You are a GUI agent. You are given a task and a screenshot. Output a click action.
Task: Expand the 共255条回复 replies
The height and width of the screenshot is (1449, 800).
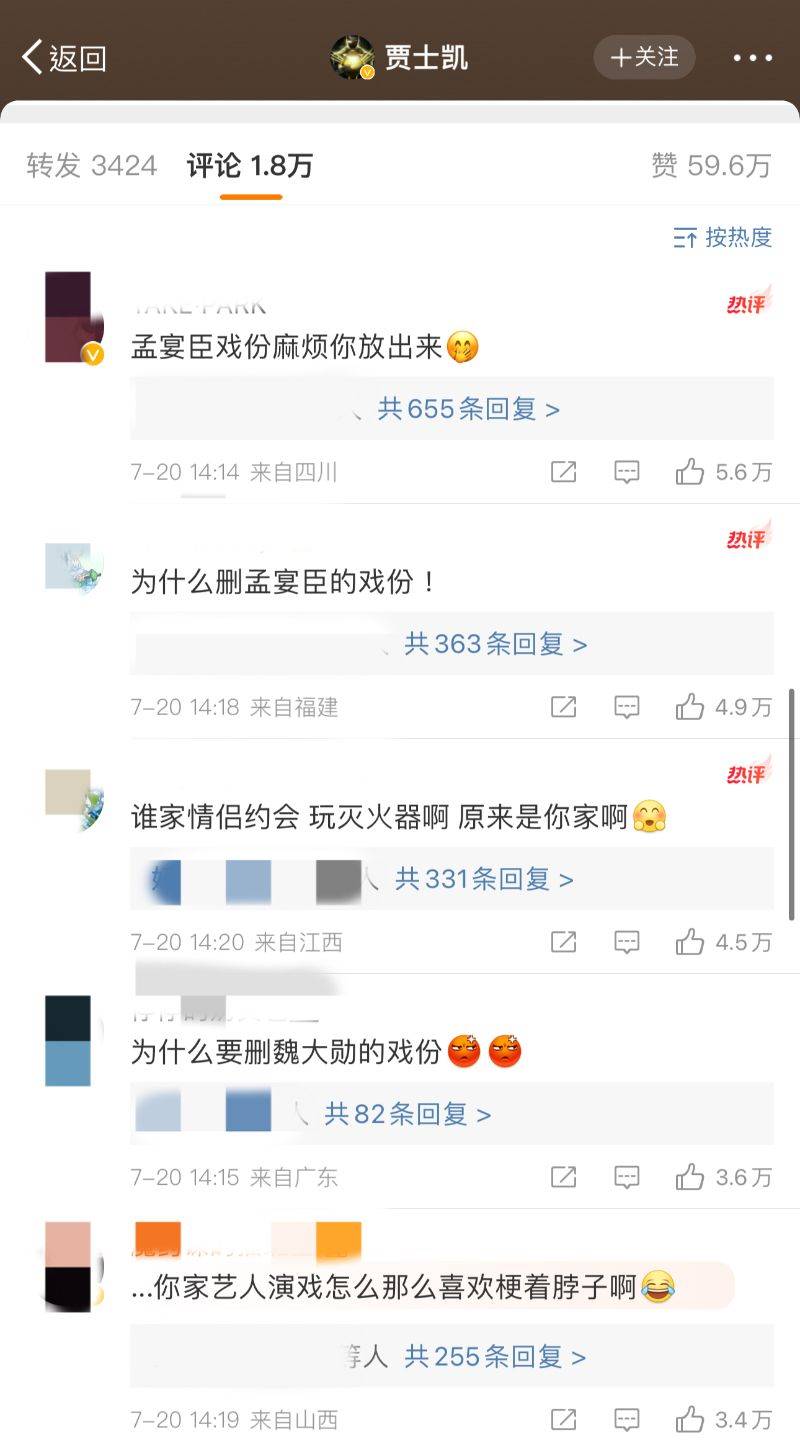pyautogui.click(x=495, y=1357)
